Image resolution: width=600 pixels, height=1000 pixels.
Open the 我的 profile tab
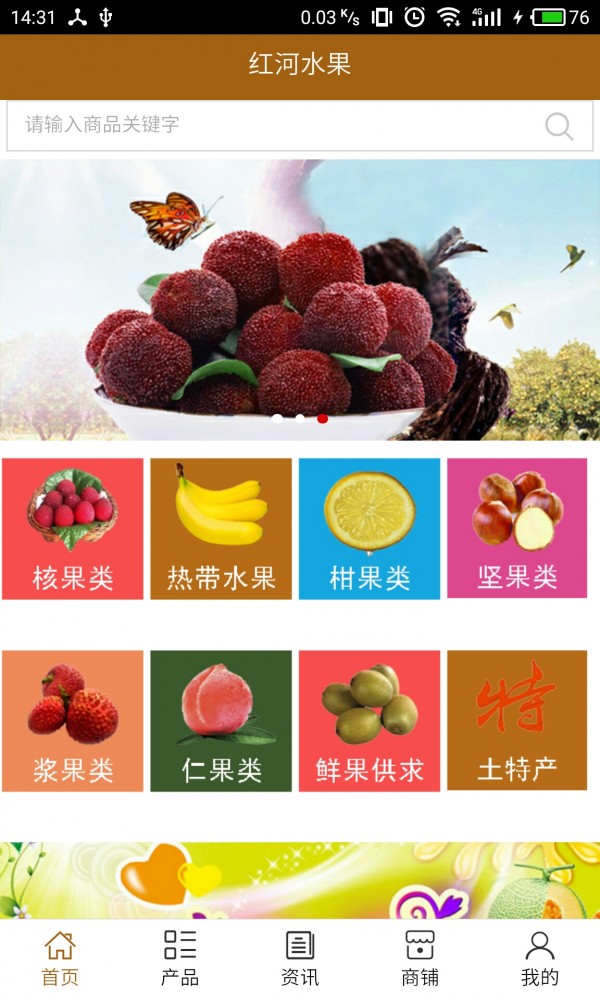click(540, 959)
